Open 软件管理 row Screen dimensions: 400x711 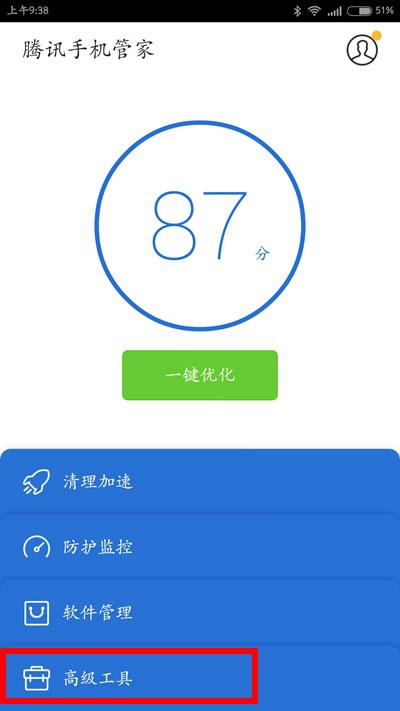tap(200, 613)
